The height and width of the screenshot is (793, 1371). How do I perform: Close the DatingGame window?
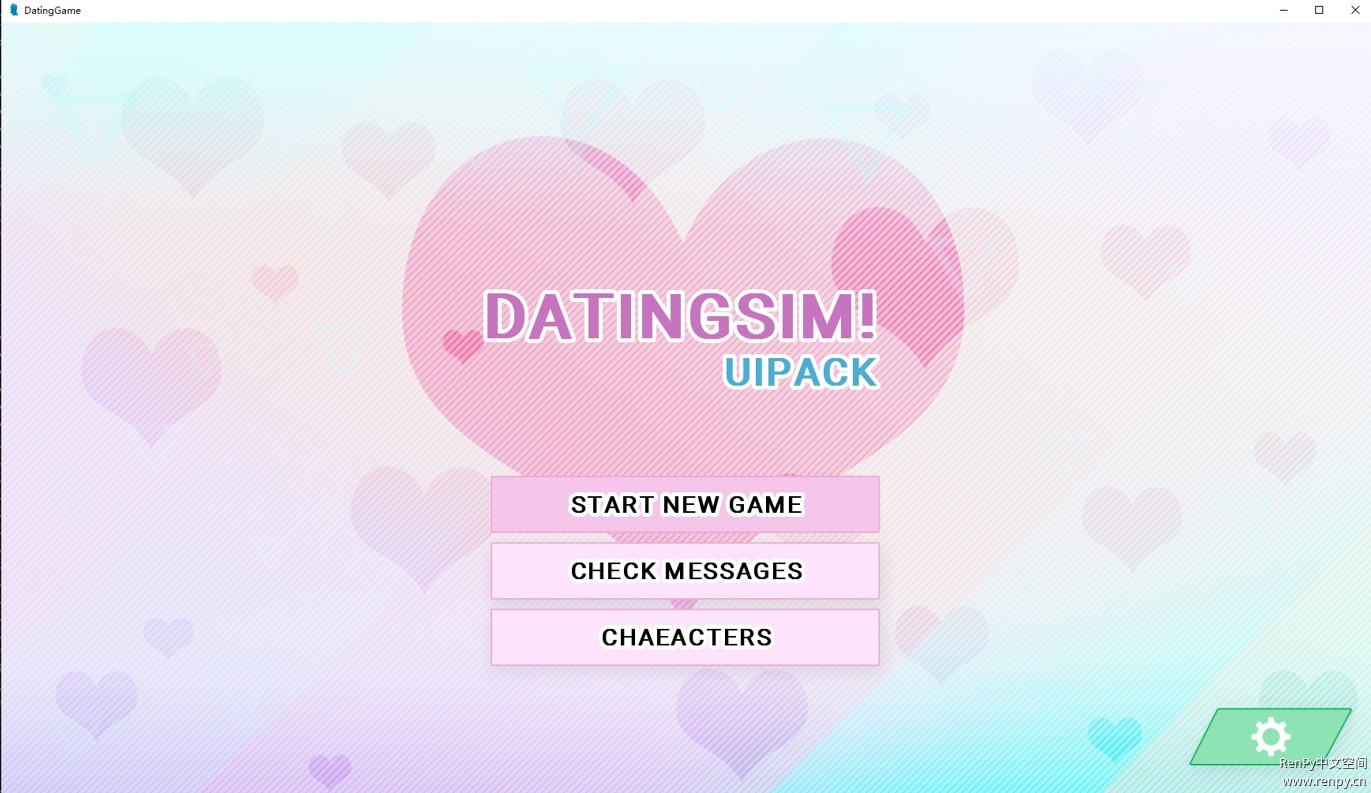[x=1355, y=10]
